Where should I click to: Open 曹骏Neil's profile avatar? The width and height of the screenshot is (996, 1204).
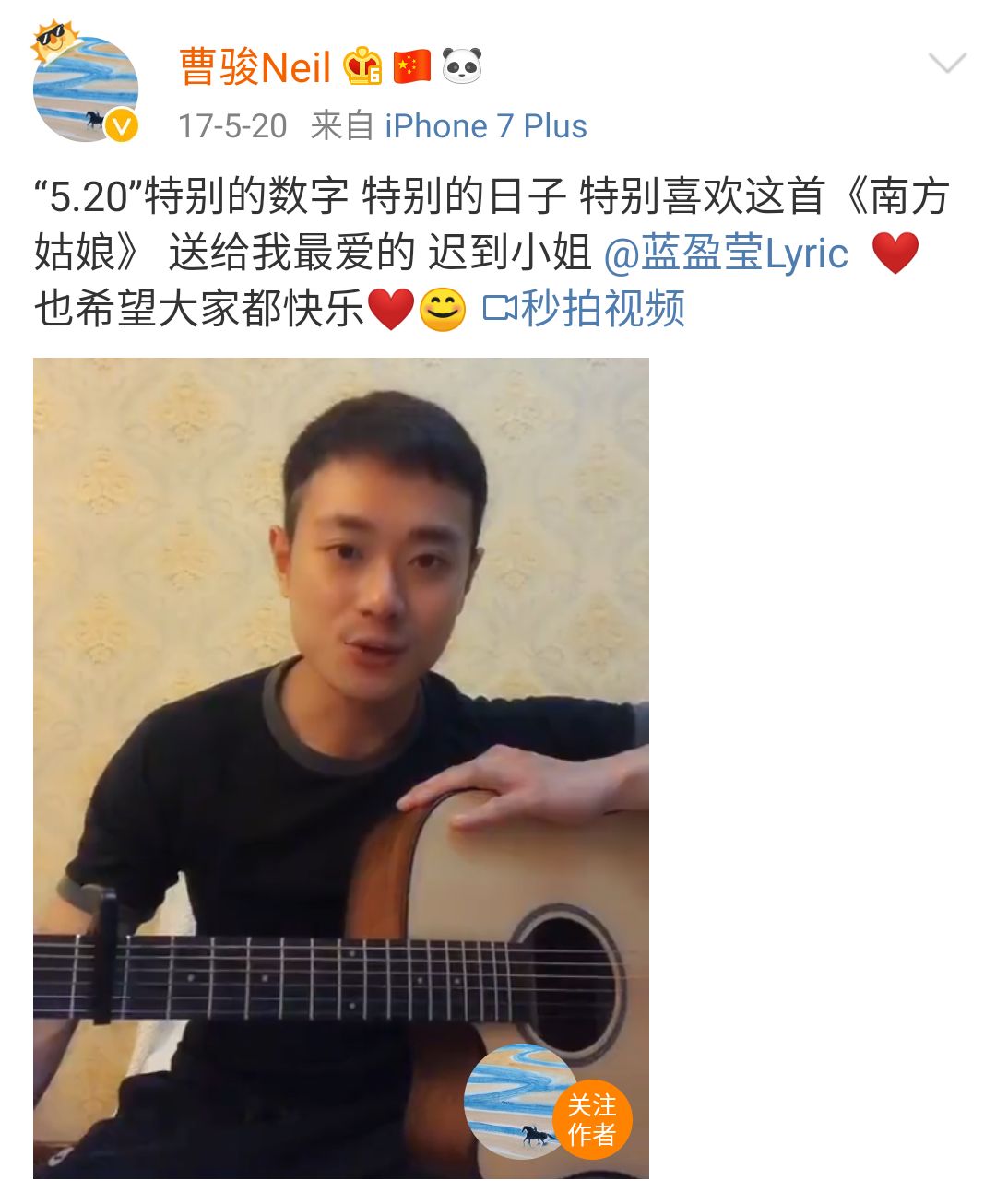(85, 89)
